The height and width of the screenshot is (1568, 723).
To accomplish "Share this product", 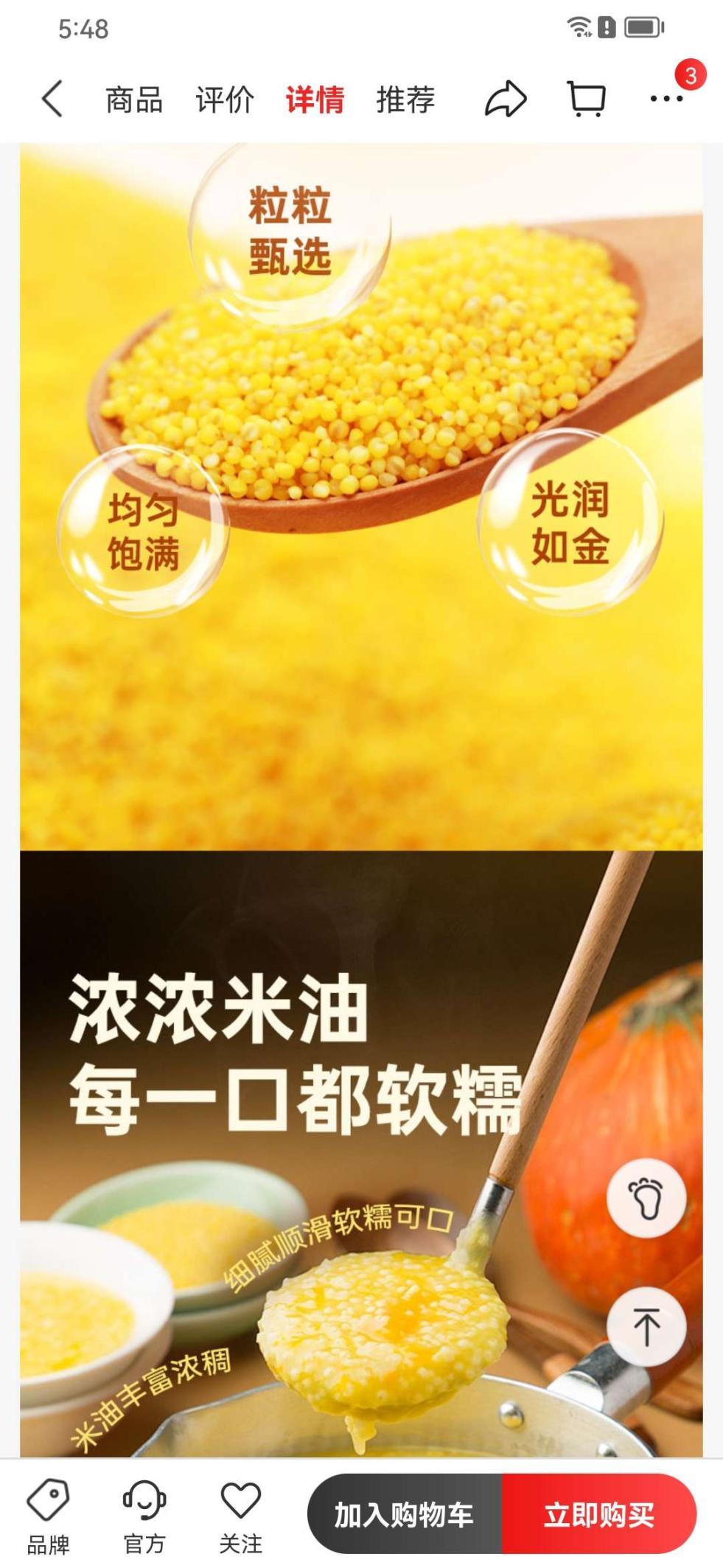I will (x=506, y=100).
